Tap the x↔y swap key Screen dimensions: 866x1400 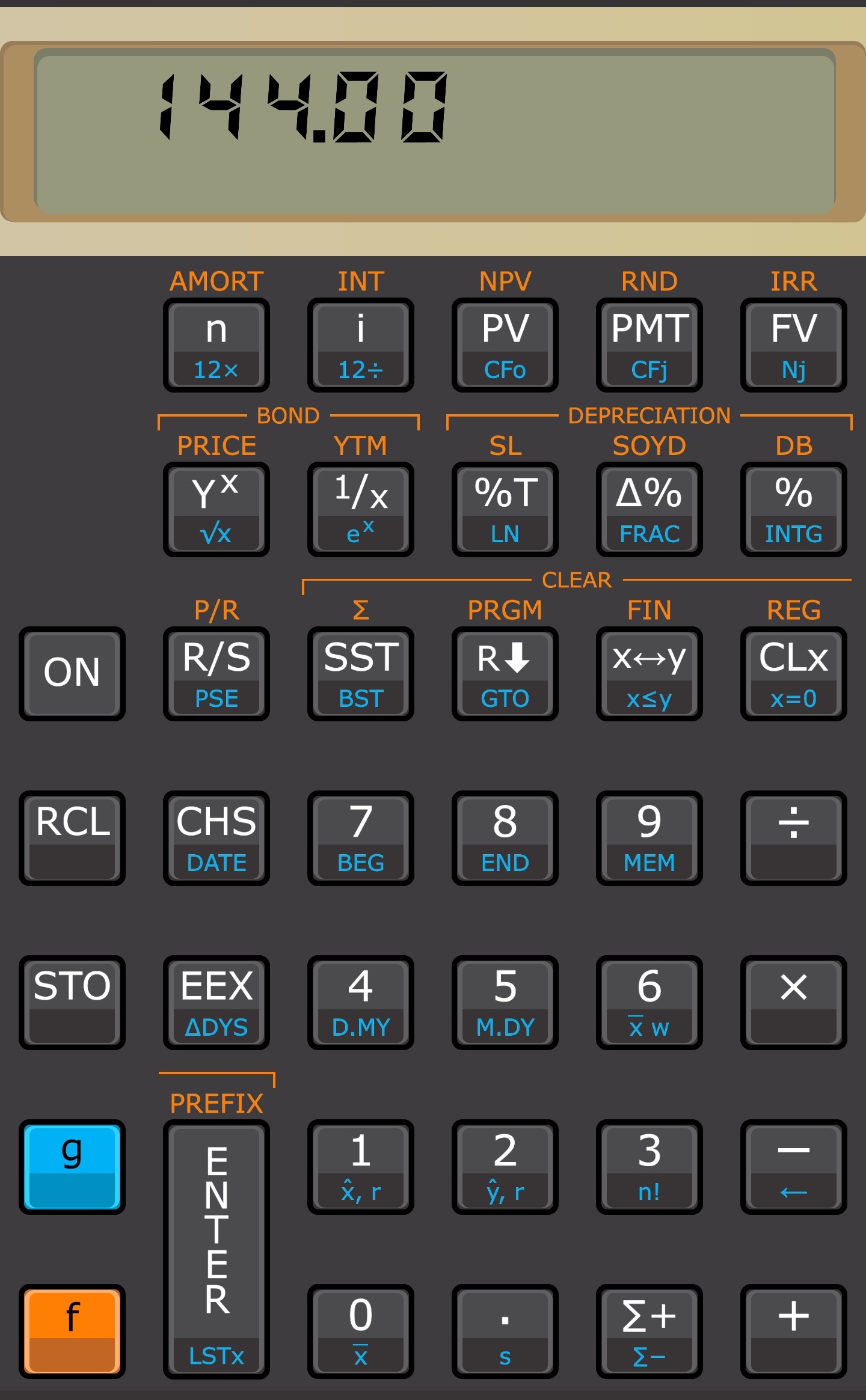tap(649, 673)
